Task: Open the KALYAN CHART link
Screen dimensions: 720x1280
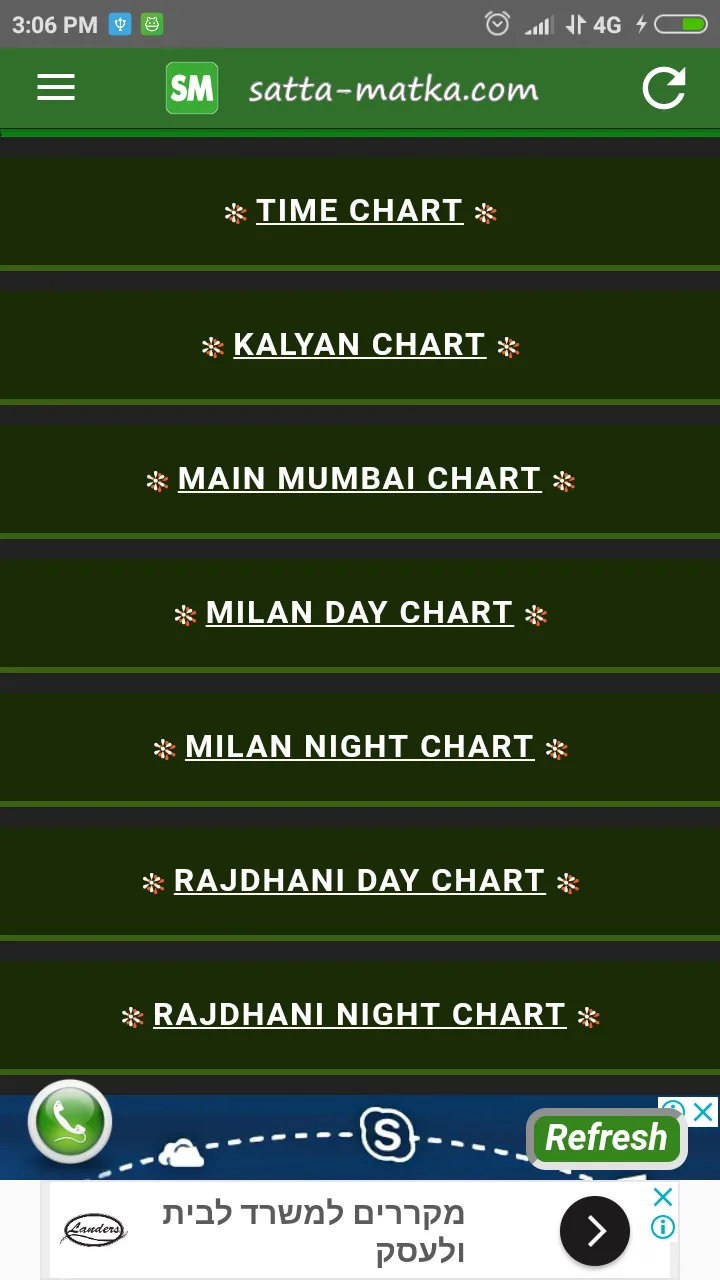Action: click(360, 345)
